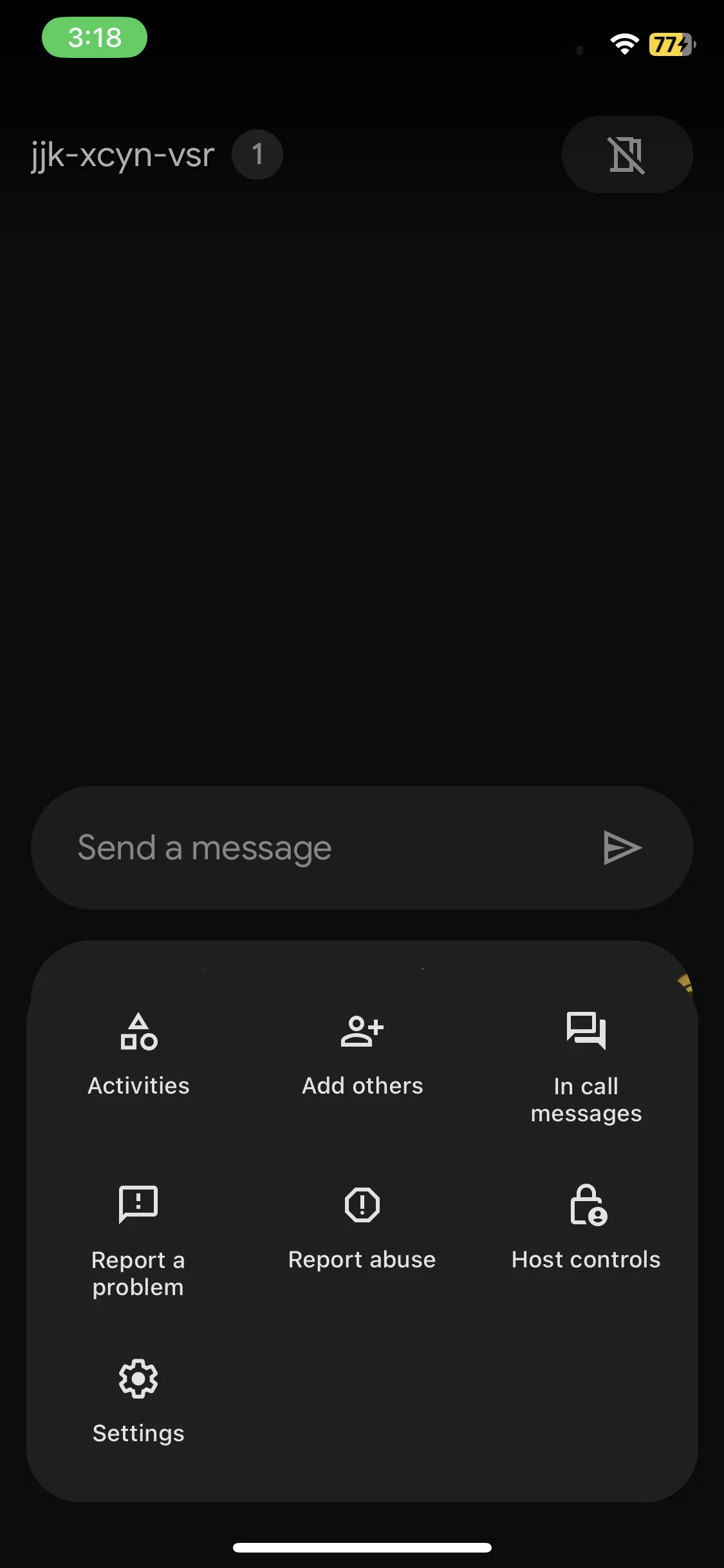Image resolution: width=724 pixels, height=1568 pixels.
Task: Tap the Send a message field
Action: pyautogui.click(x=322, y=848)
